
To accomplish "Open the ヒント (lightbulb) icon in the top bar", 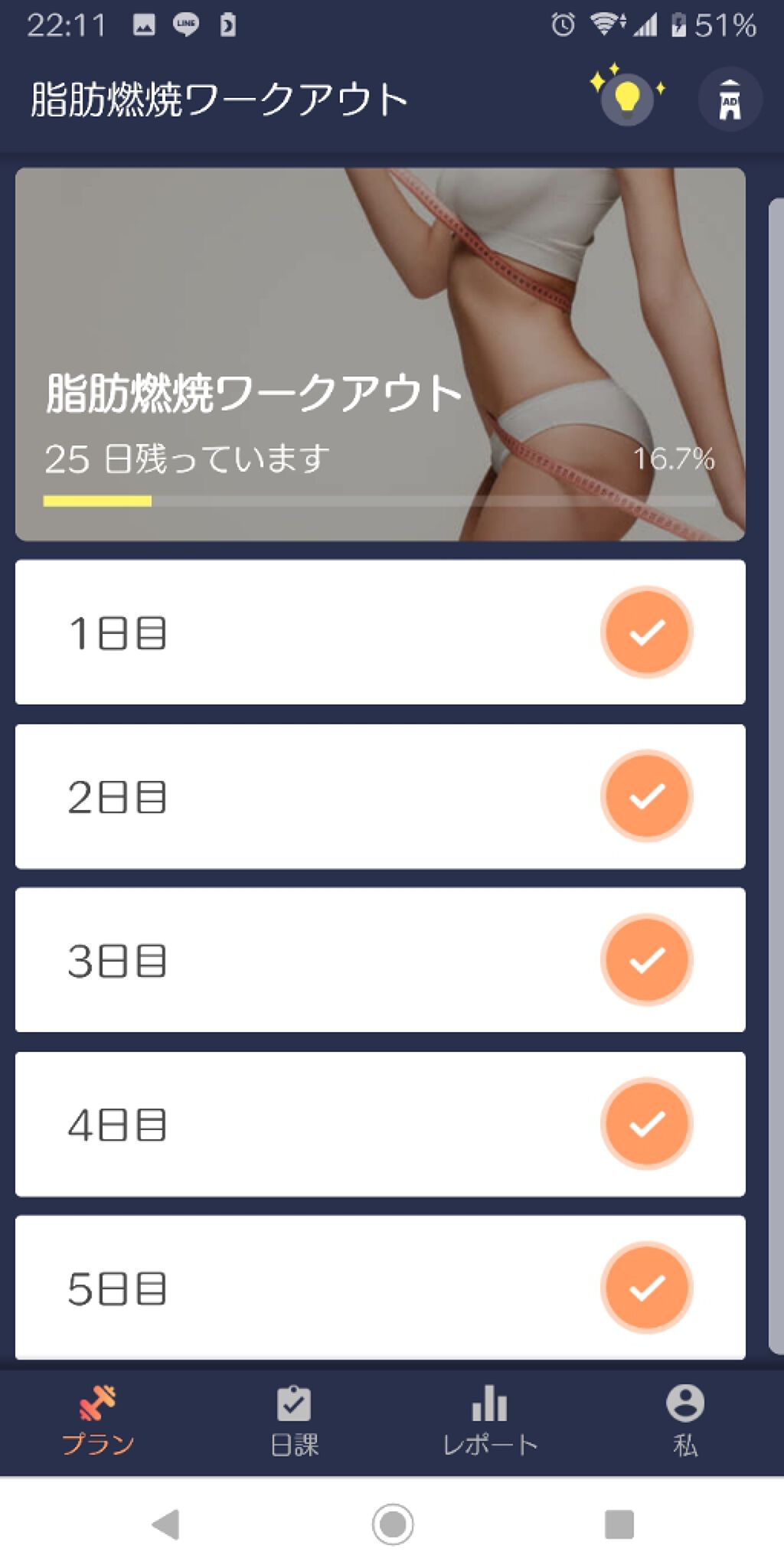I will pos(626,100).
